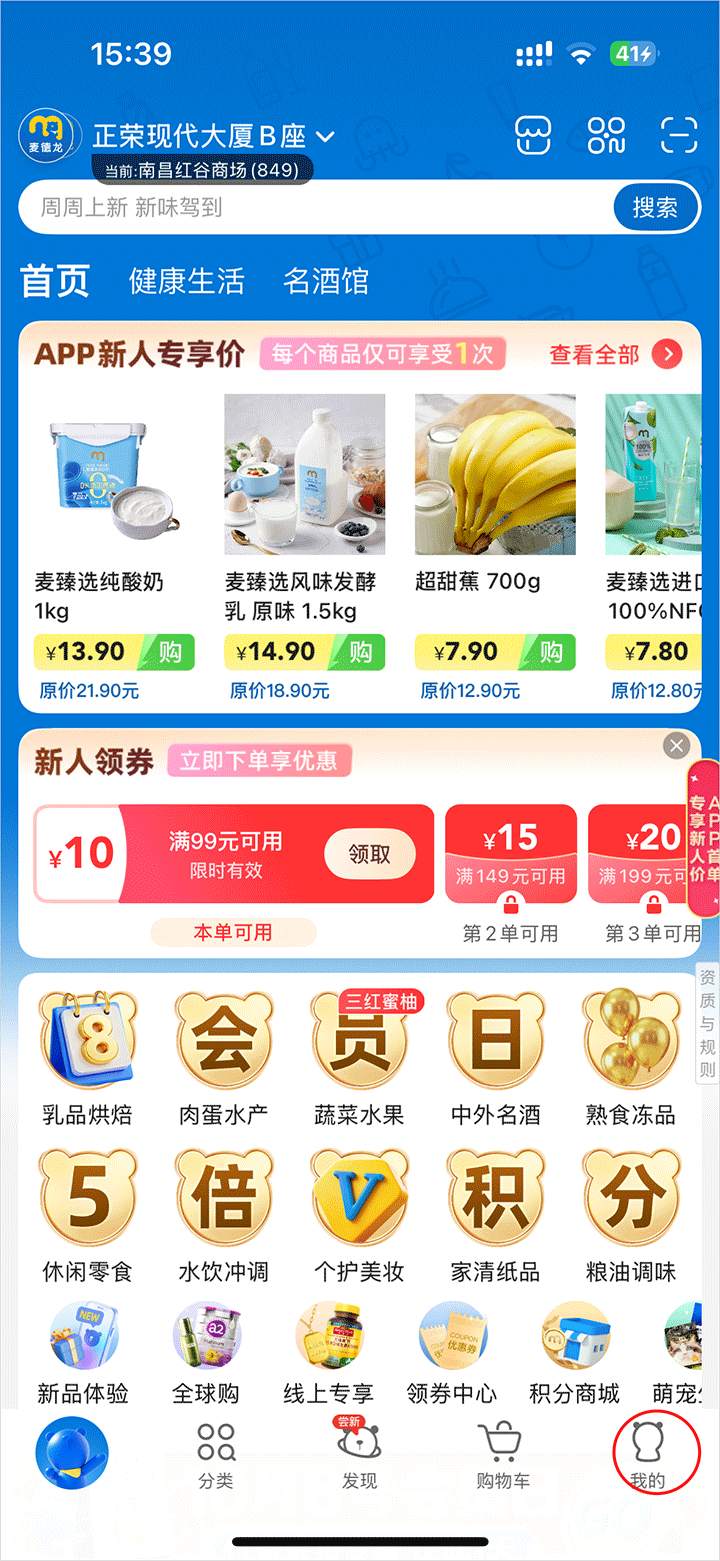Switch to the 分类 tab
Viewport: 720px width, 1561px height.
[x=216, y=1456]
